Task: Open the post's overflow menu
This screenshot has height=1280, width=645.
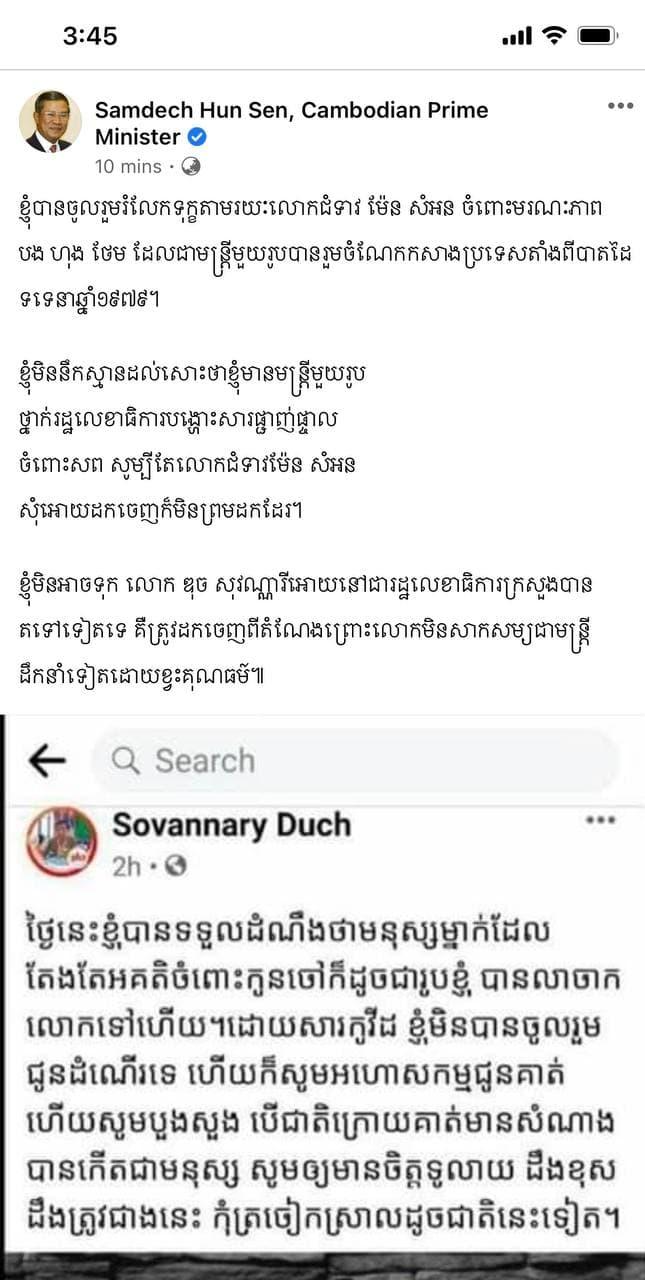Action: [620, 106]
